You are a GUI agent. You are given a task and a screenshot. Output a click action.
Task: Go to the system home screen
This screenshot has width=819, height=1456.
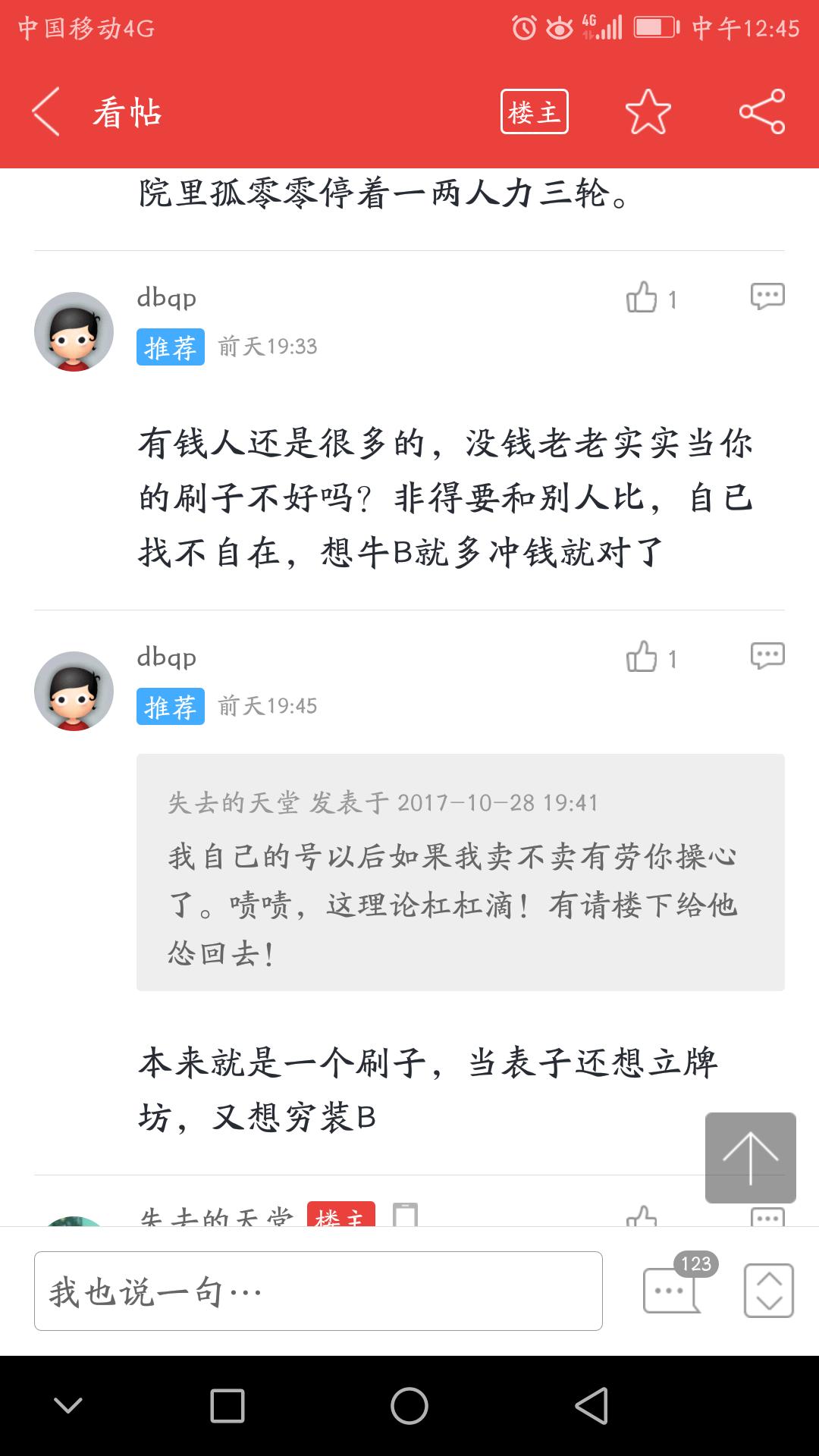[x=409, y=1407]
